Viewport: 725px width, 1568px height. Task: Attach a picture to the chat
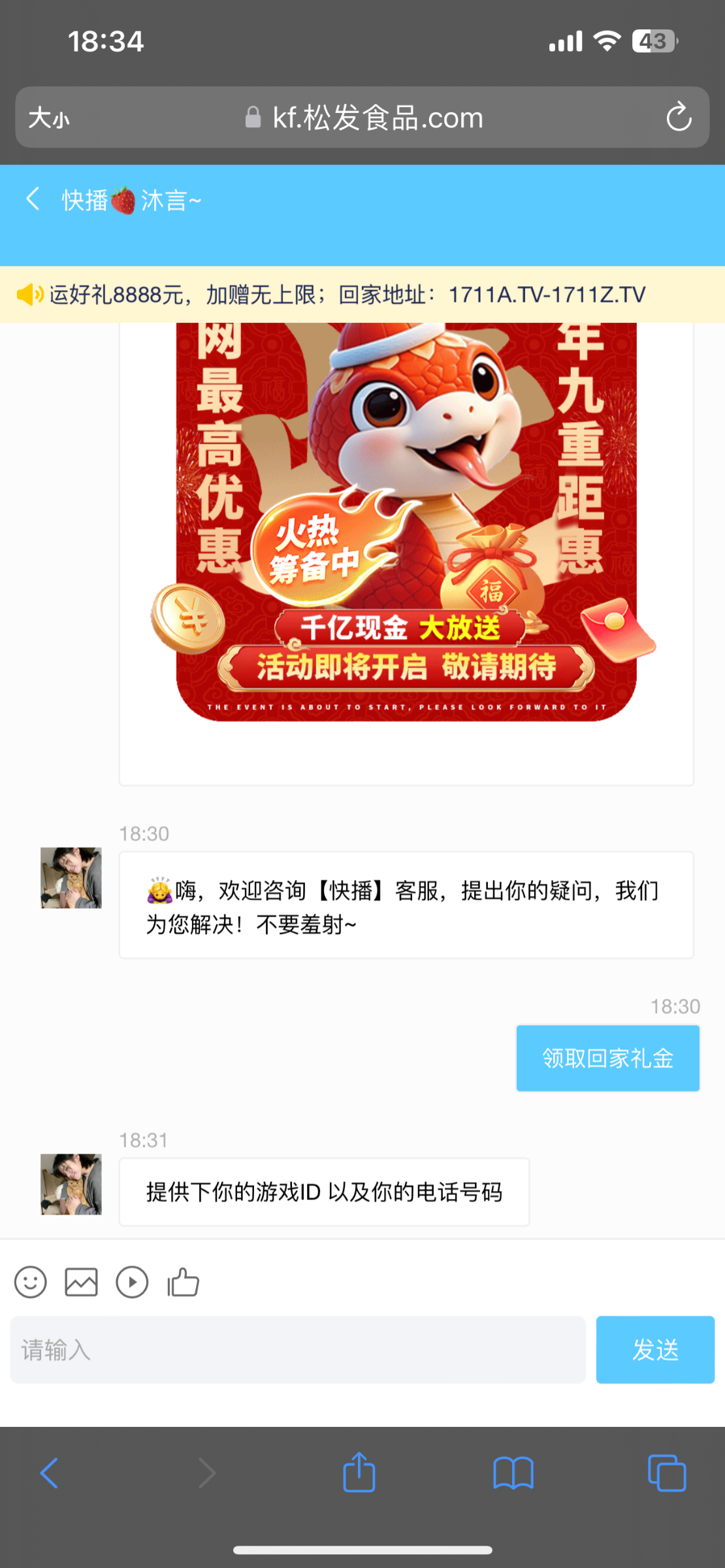pyautogui.click(x=82, y=1282)
